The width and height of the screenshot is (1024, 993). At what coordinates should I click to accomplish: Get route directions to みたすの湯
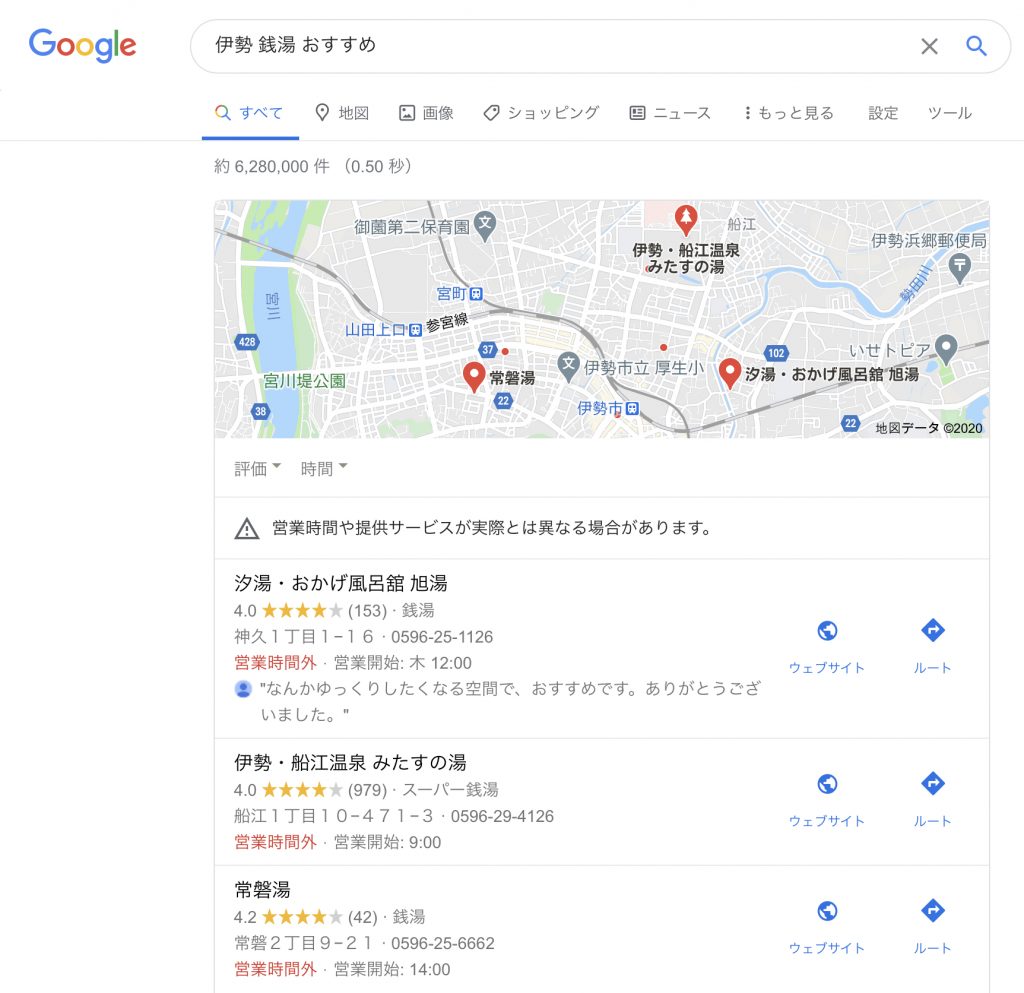(932, 799)
